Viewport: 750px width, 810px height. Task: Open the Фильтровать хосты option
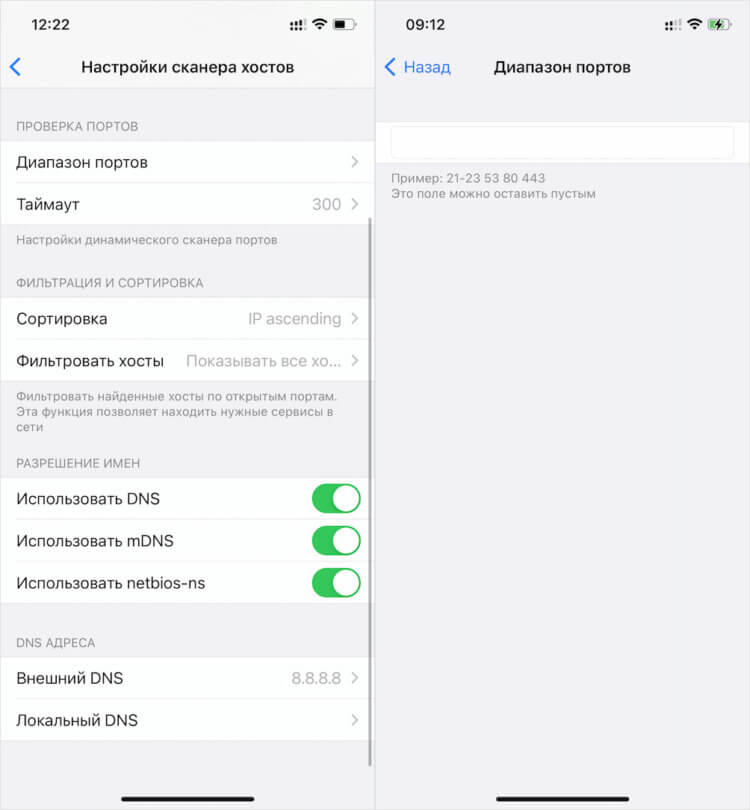[185, 361]
